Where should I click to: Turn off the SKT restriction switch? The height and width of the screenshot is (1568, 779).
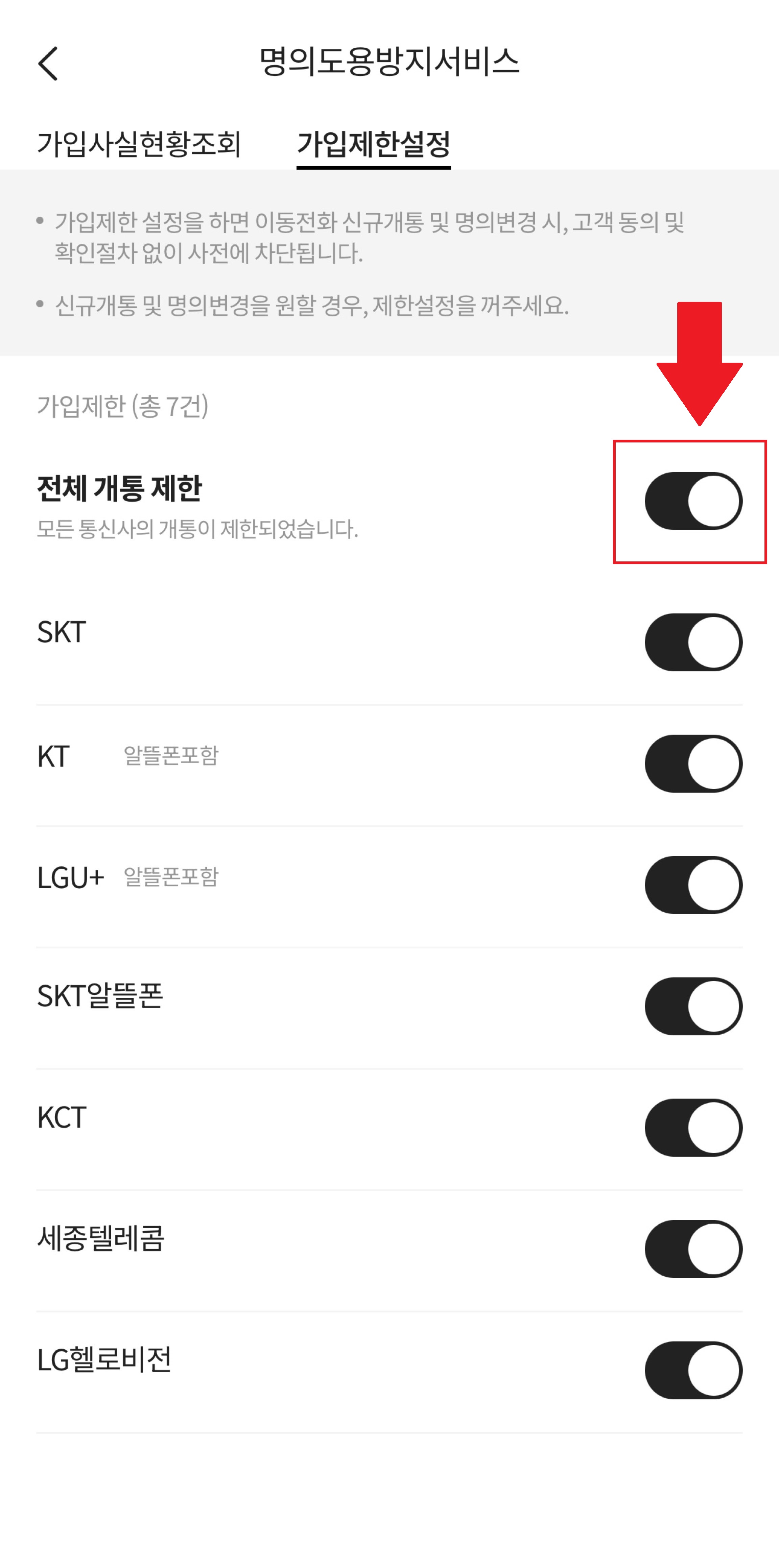pos(693,642)
